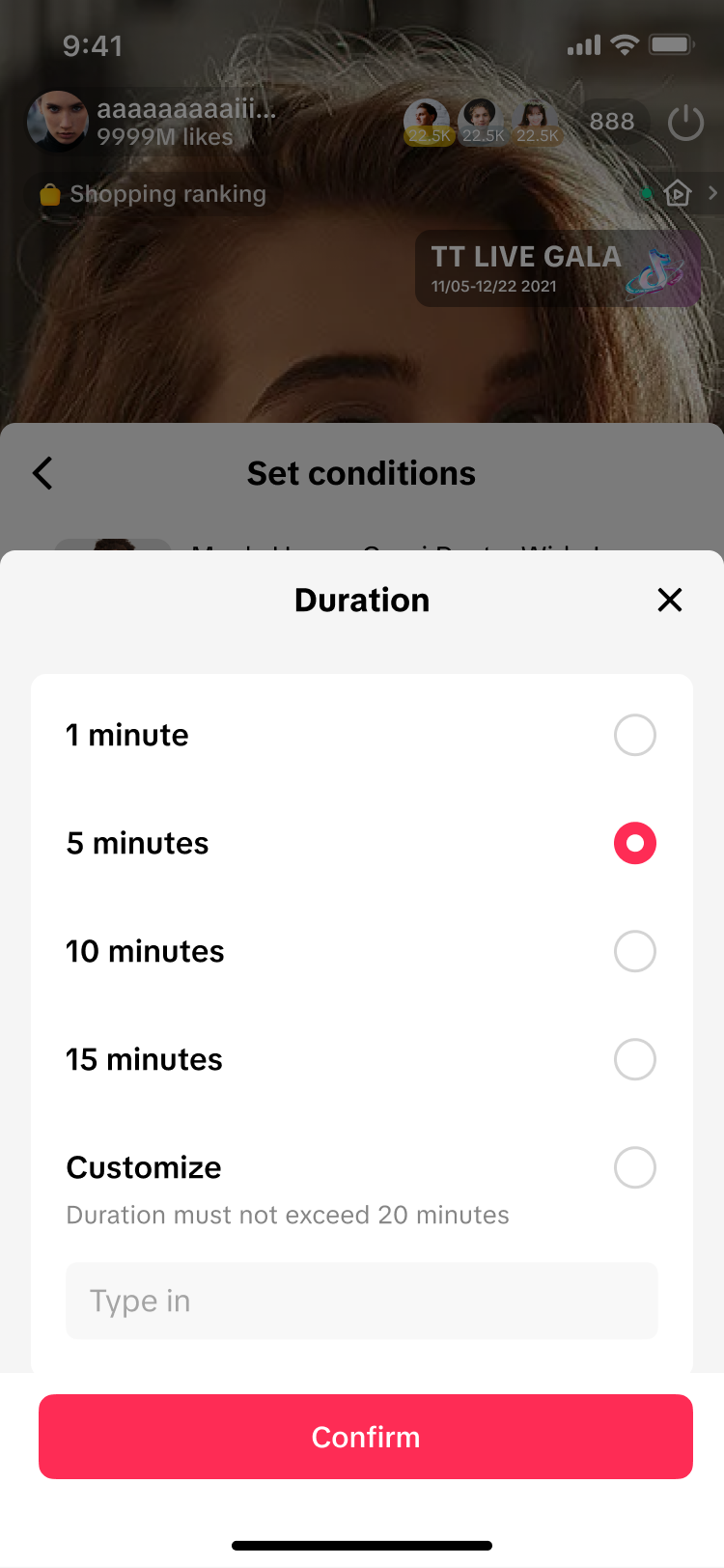Choose the 5 minutes option

[x=634, y=844]
